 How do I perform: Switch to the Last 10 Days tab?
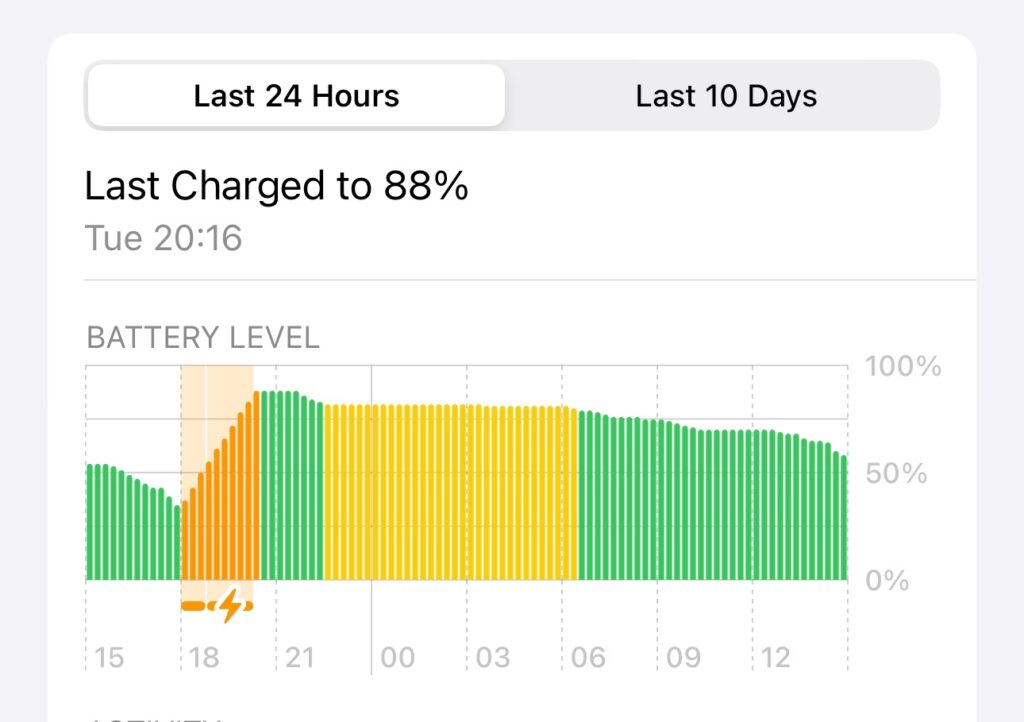(726, 96)
